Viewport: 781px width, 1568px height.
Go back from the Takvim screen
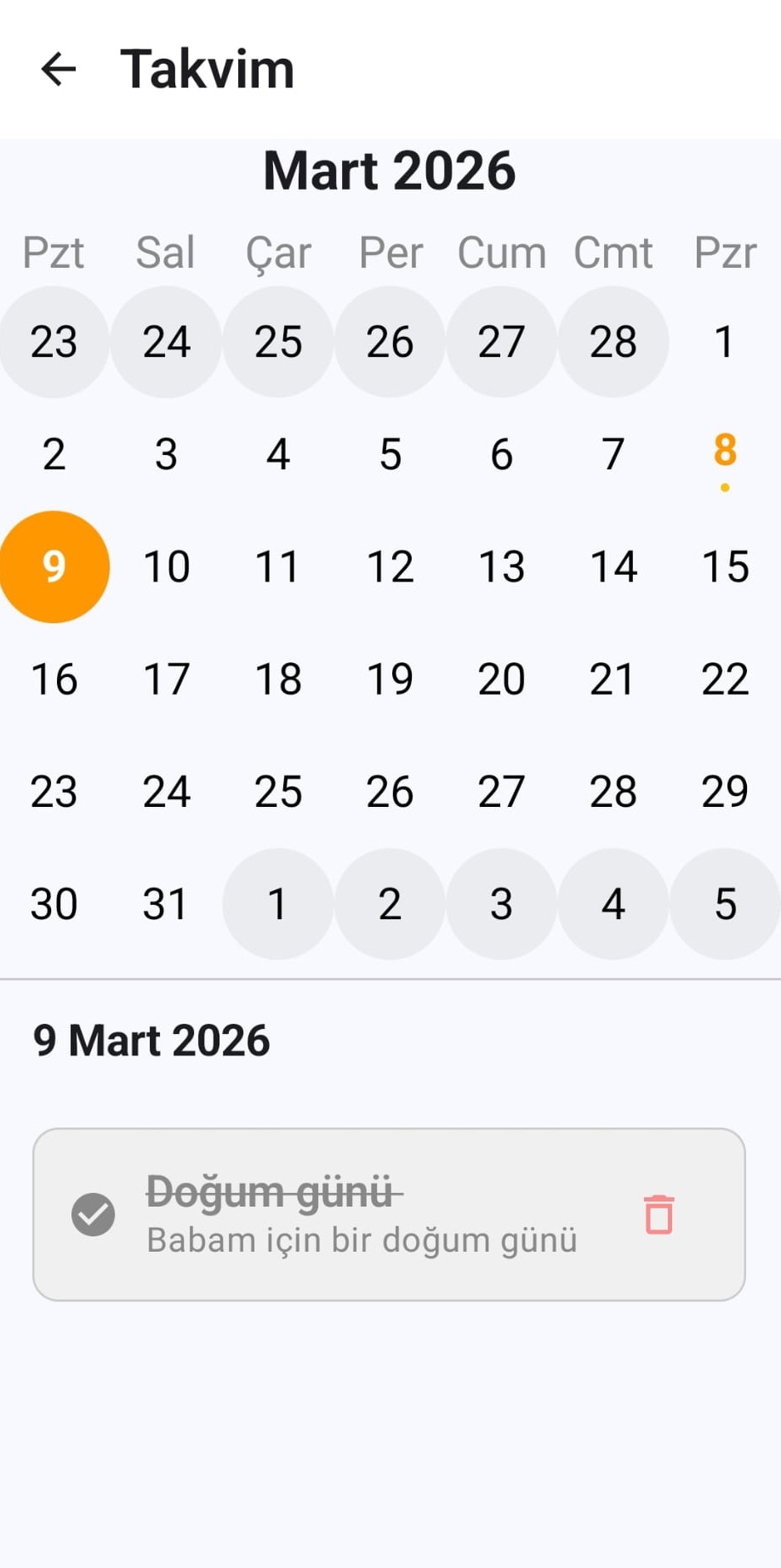59,69
